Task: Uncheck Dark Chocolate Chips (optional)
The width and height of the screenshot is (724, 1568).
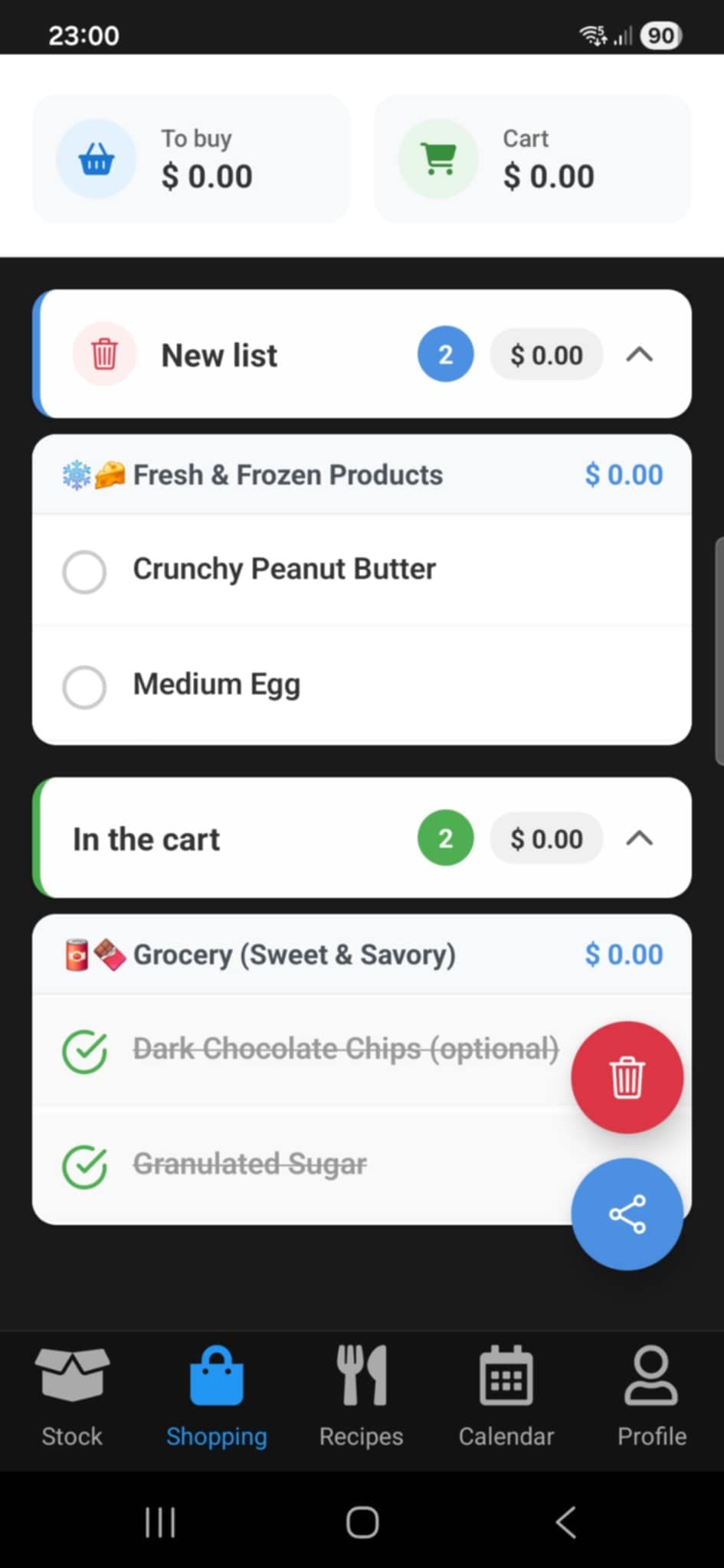Action: click(84, 1051)
